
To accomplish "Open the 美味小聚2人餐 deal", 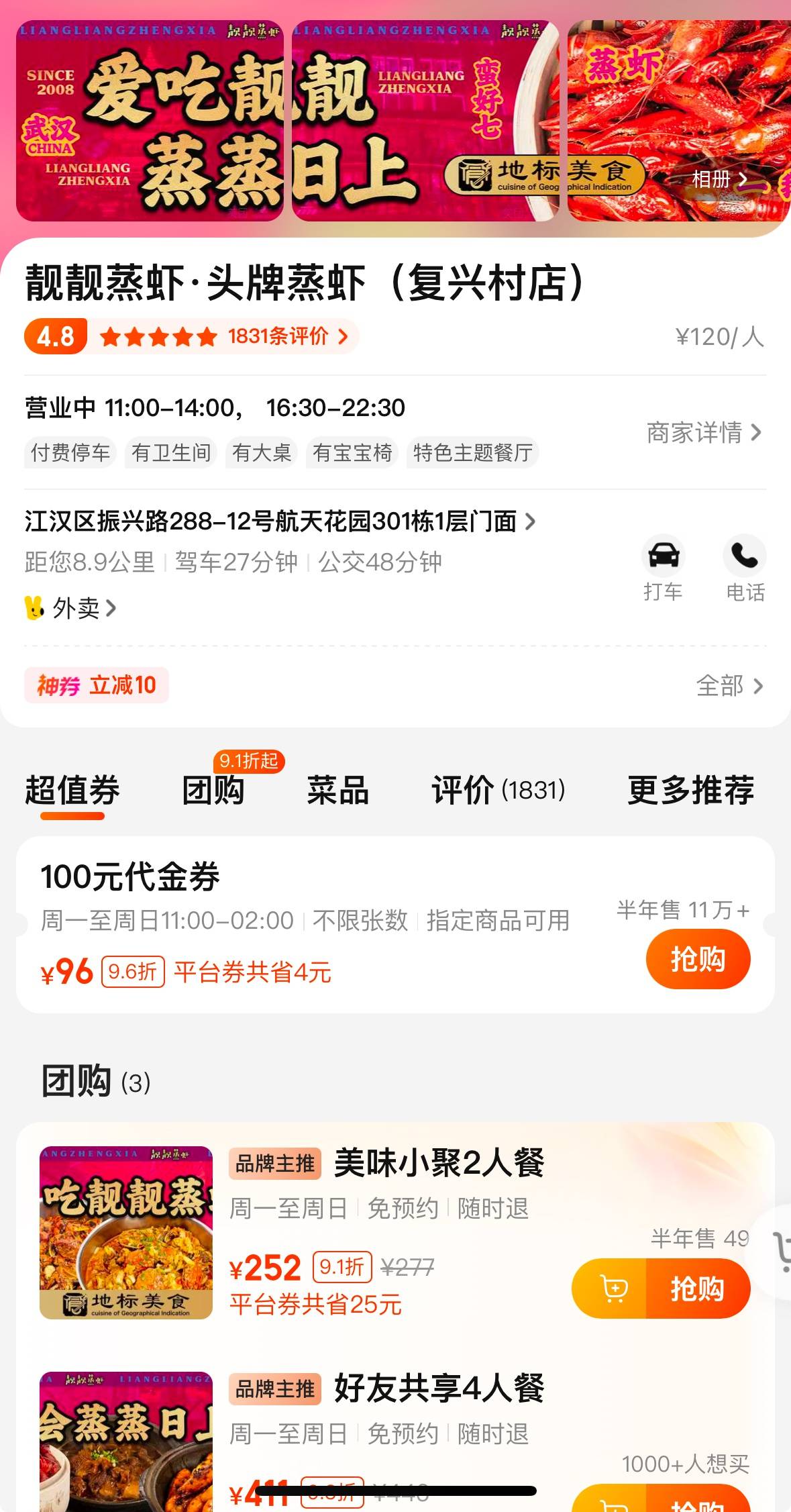I will pos(438,1163).
